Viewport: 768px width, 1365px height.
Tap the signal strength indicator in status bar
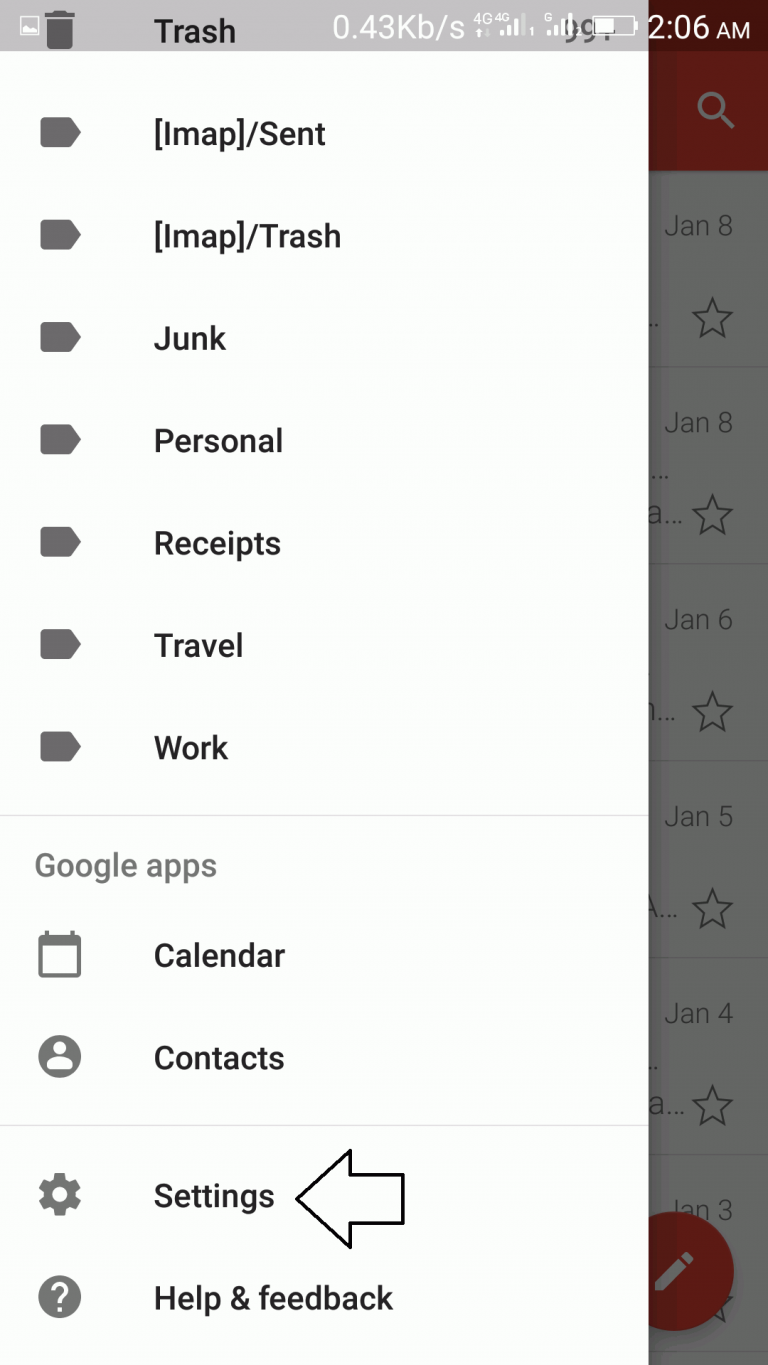513,27
